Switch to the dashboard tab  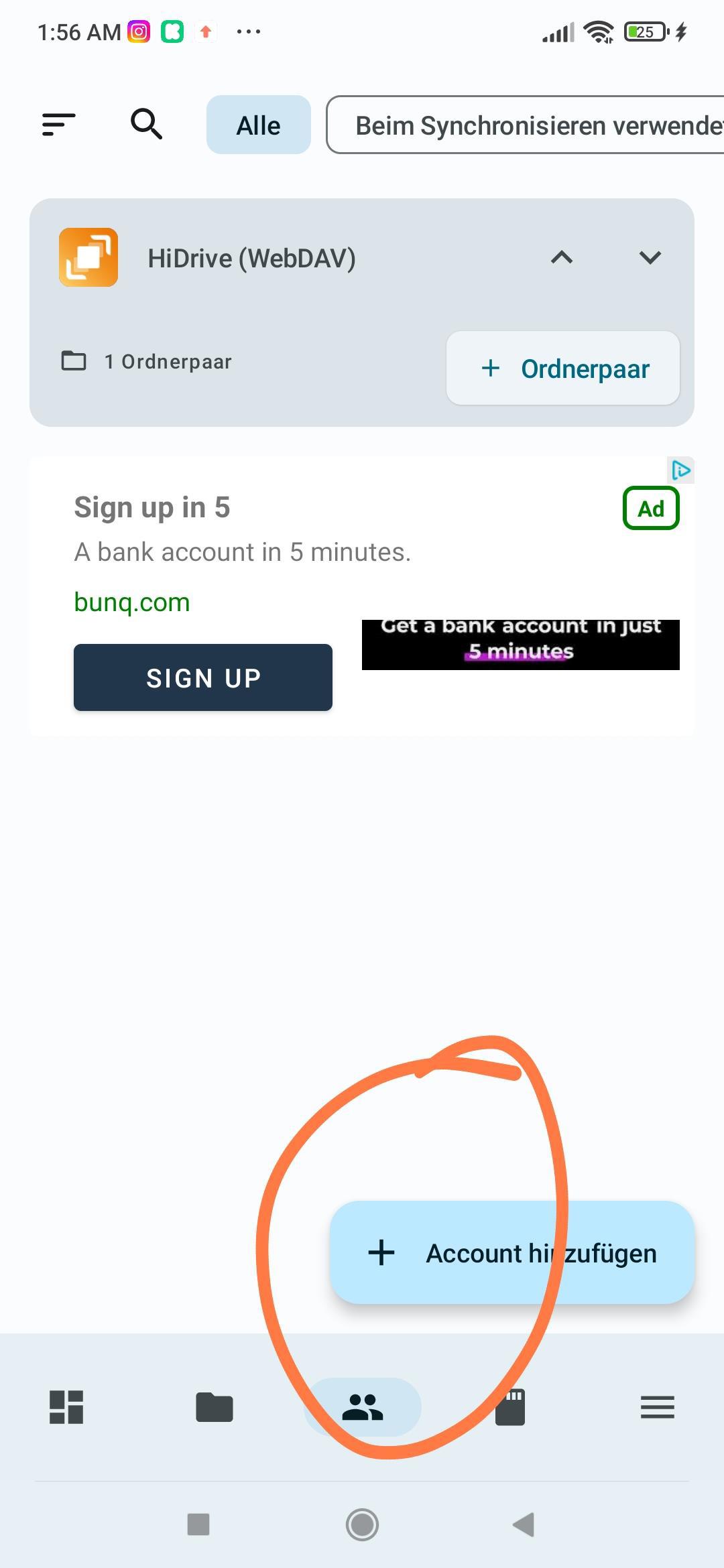click(66, 1407)
